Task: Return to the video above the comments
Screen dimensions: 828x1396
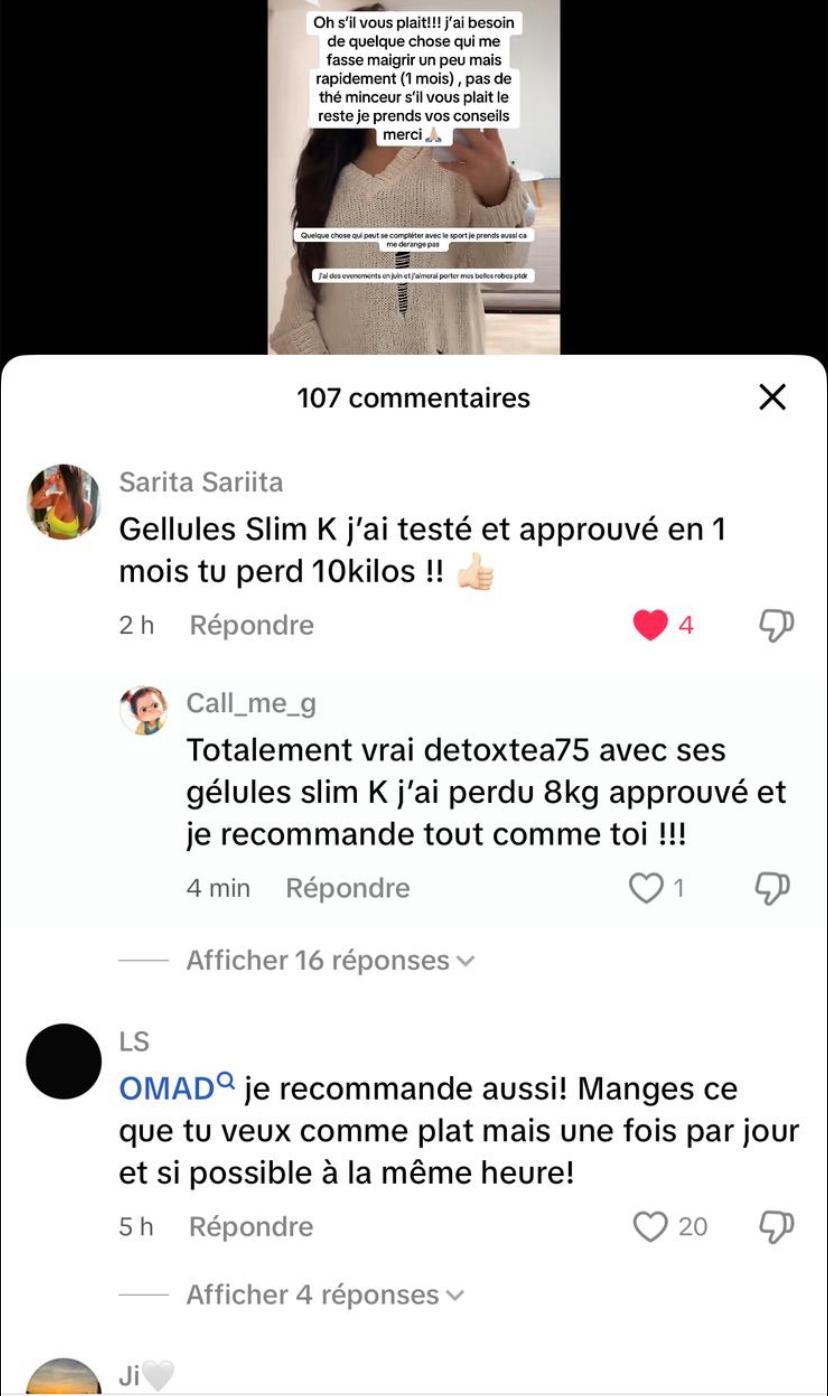Action: [414, 177]
